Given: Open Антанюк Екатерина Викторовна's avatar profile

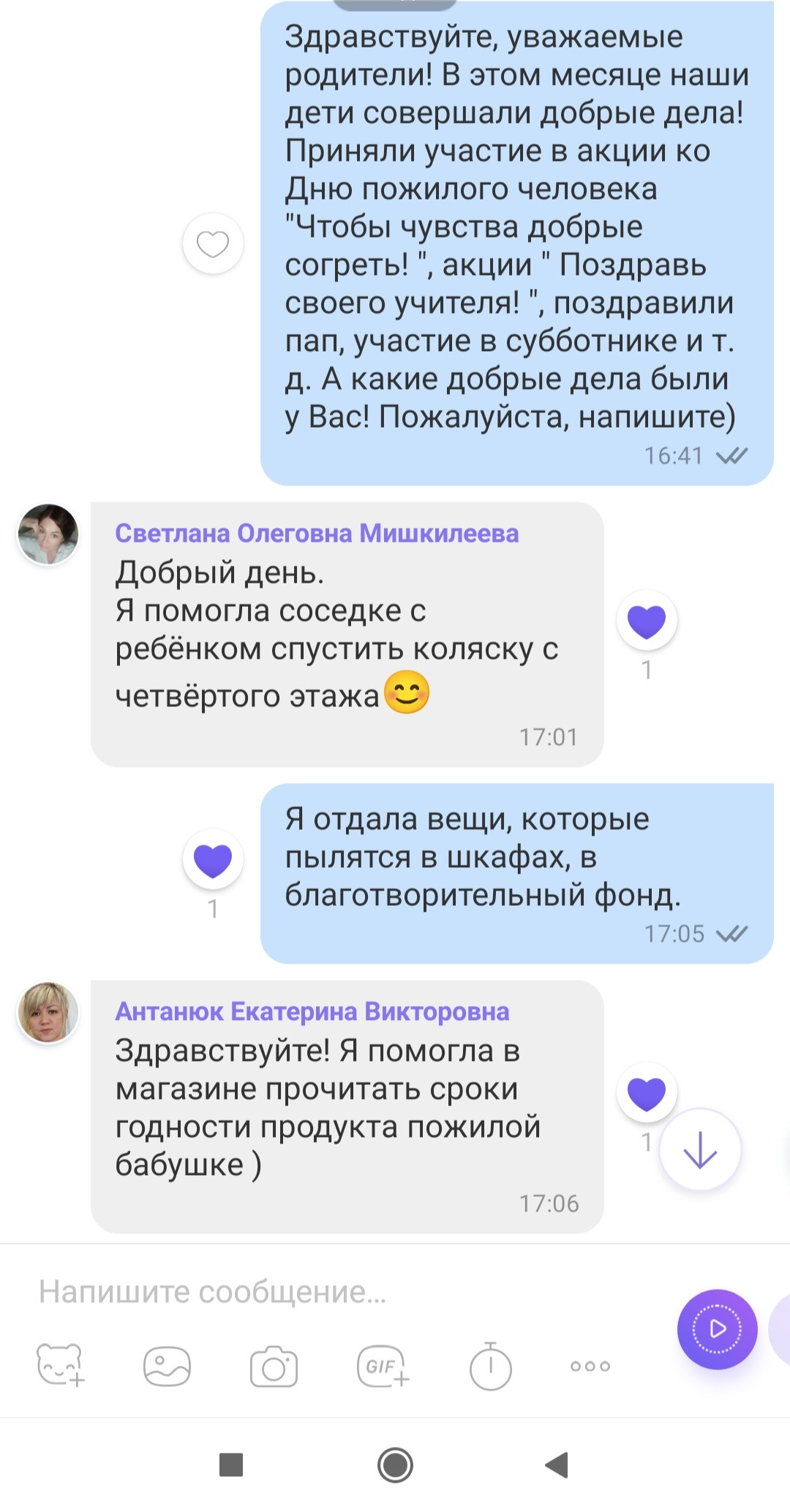Looking at the screenshot, I should [48, 1012].
